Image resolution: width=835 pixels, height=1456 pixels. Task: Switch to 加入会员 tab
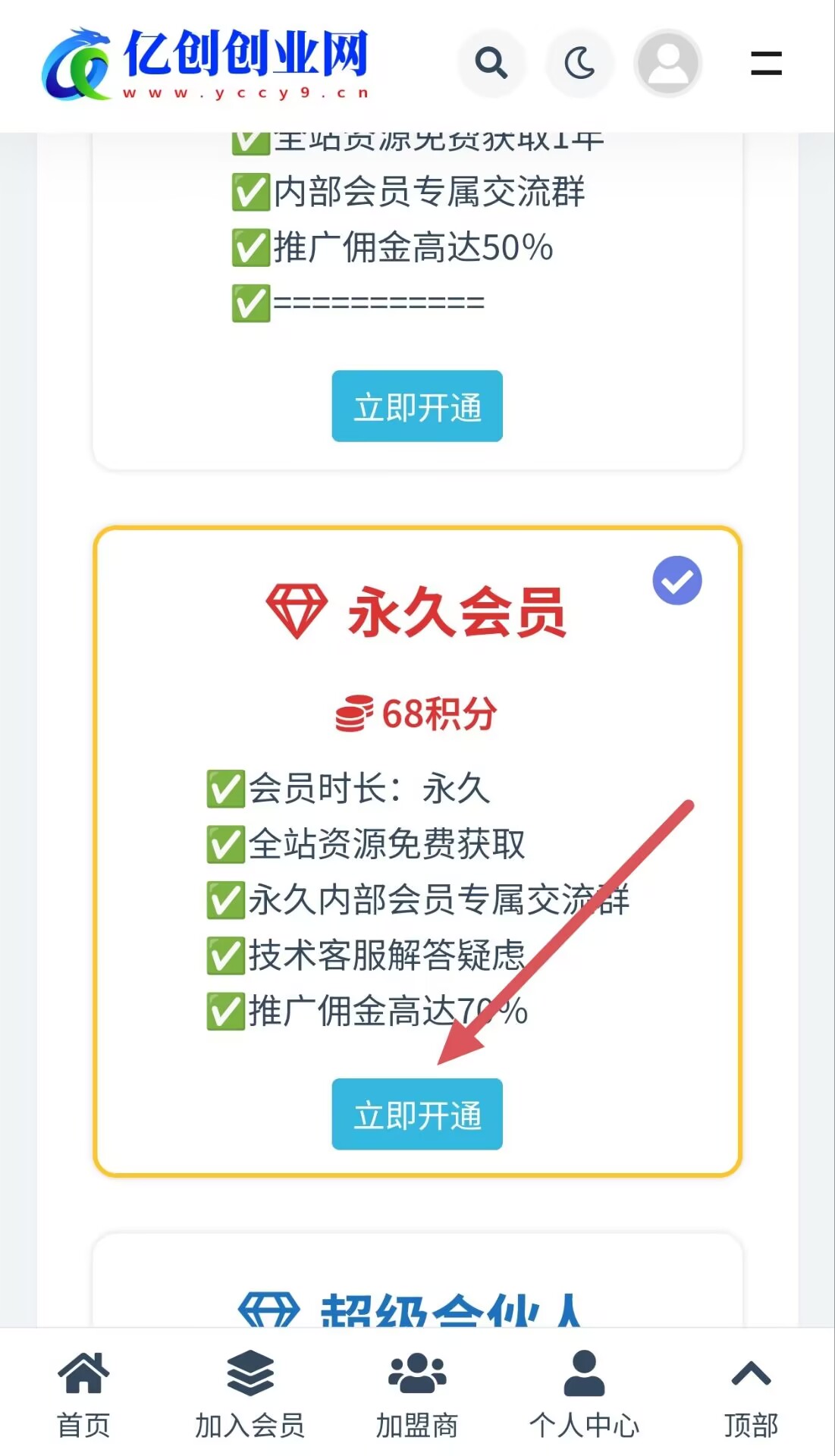coord(250,1394)
